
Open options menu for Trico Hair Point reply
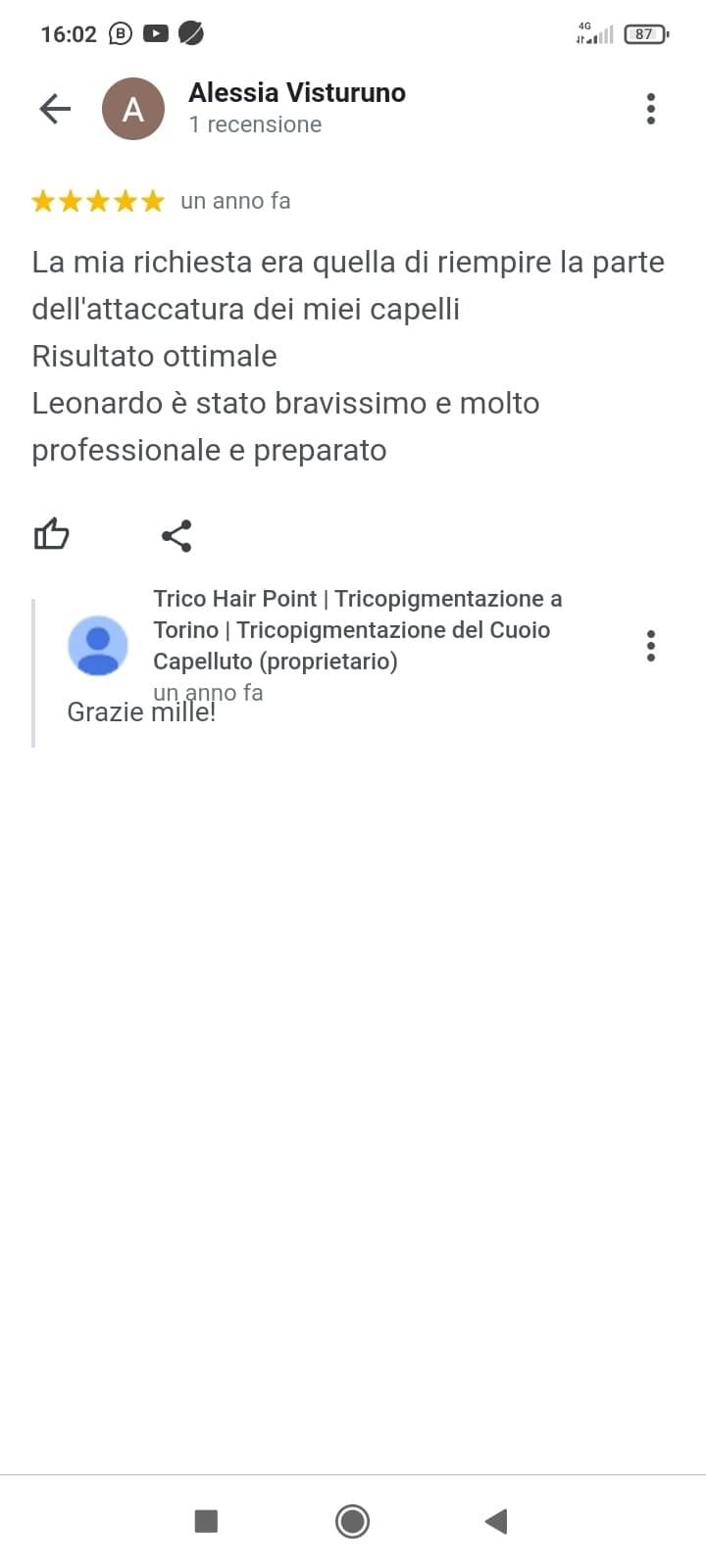[650, 646]
